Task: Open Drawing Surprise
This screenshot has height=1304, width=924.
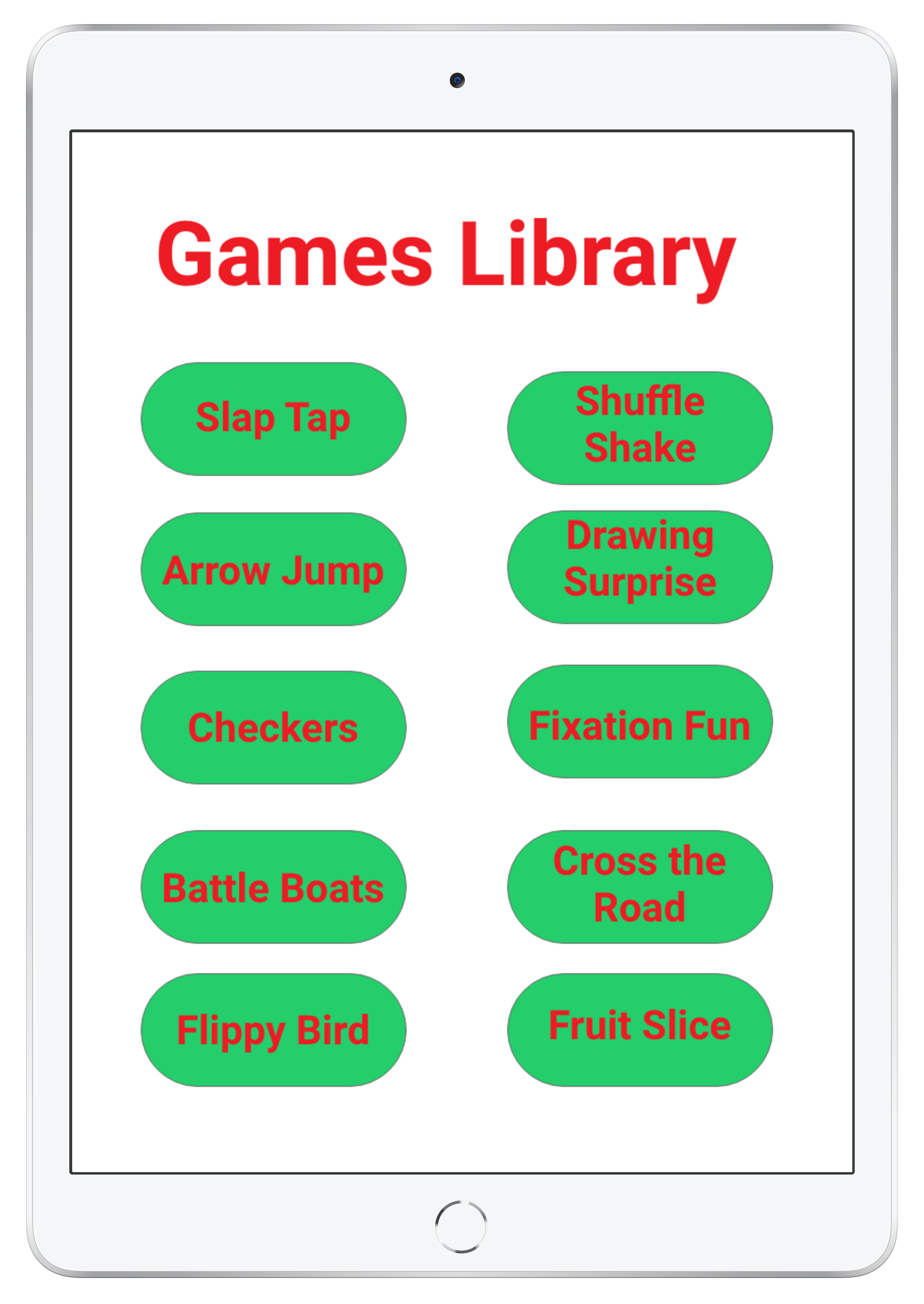Action: point(640,567)
